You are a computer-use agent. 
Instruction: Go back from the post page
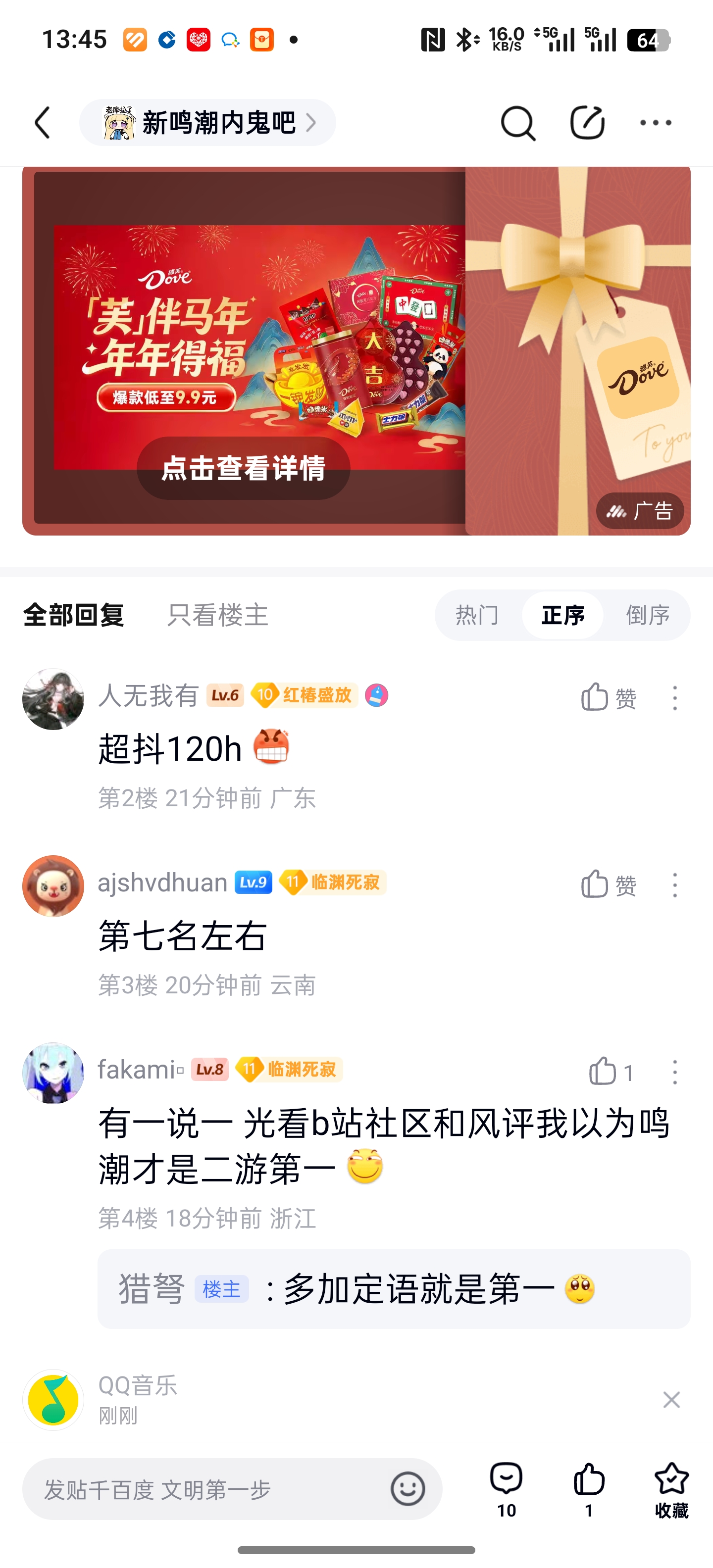(43, 123)
